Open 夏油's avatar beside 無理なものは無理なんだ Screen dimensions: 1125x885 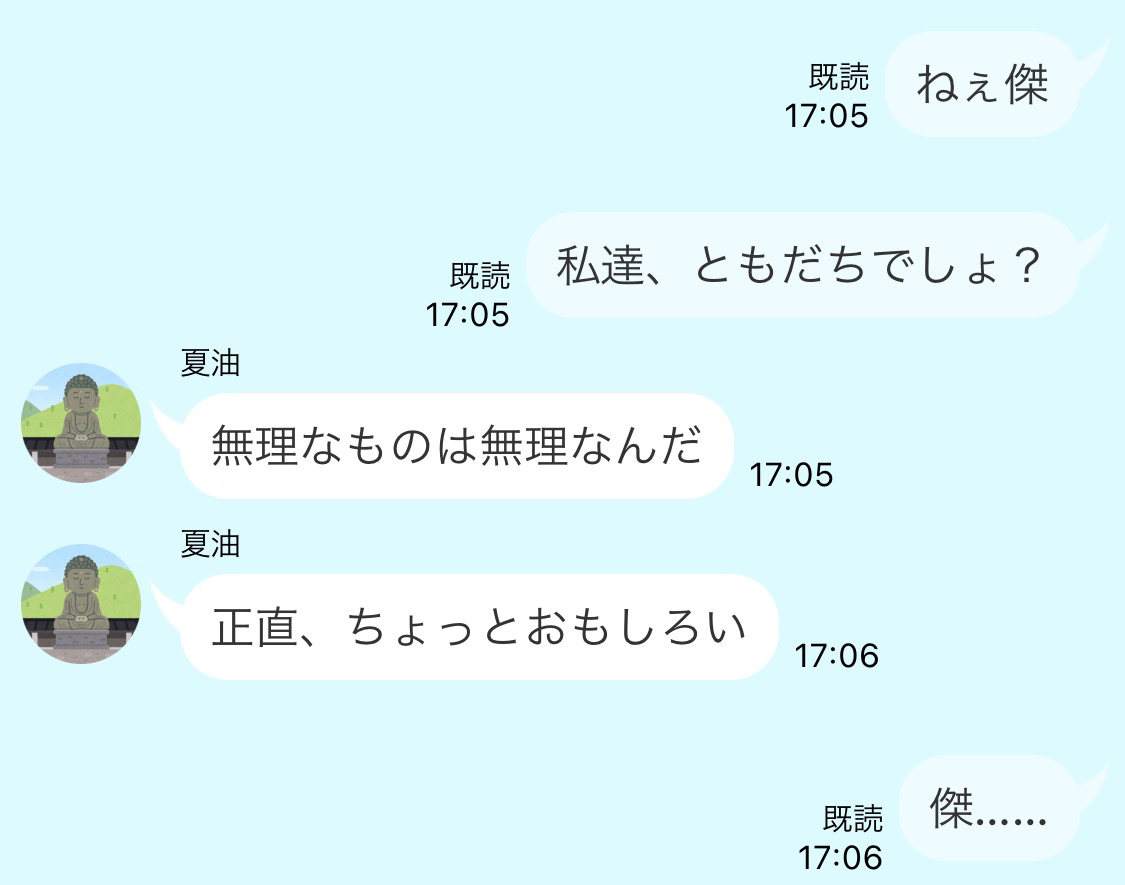tap(80, 422)
